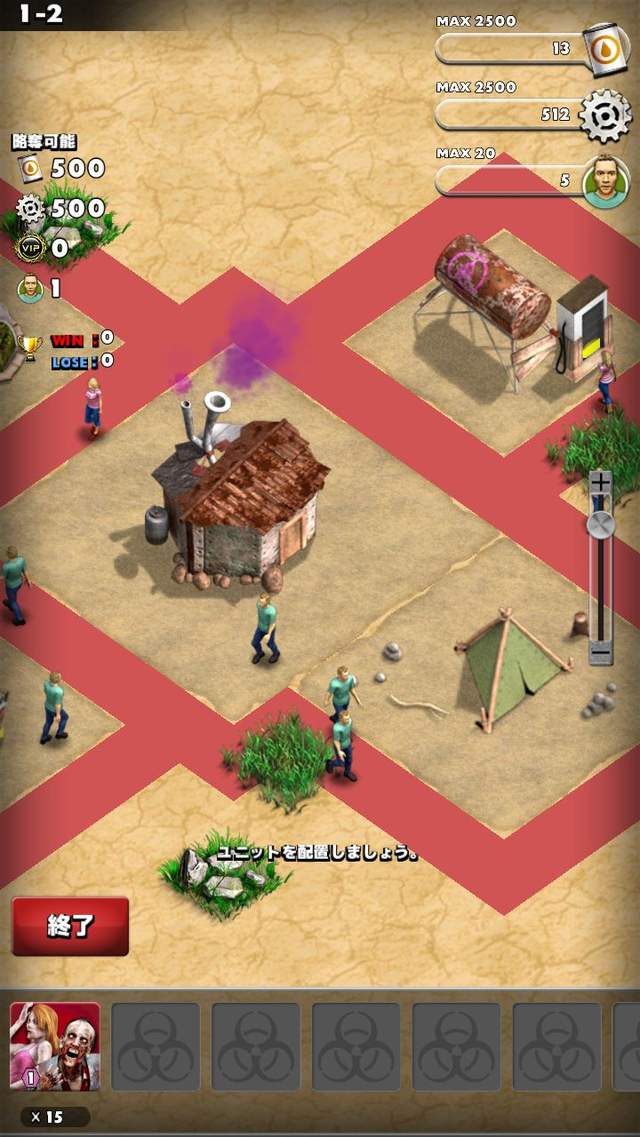Tap the red 終了 button
The height and width of the screenshot is (1137, 640).
click(70, 925)
